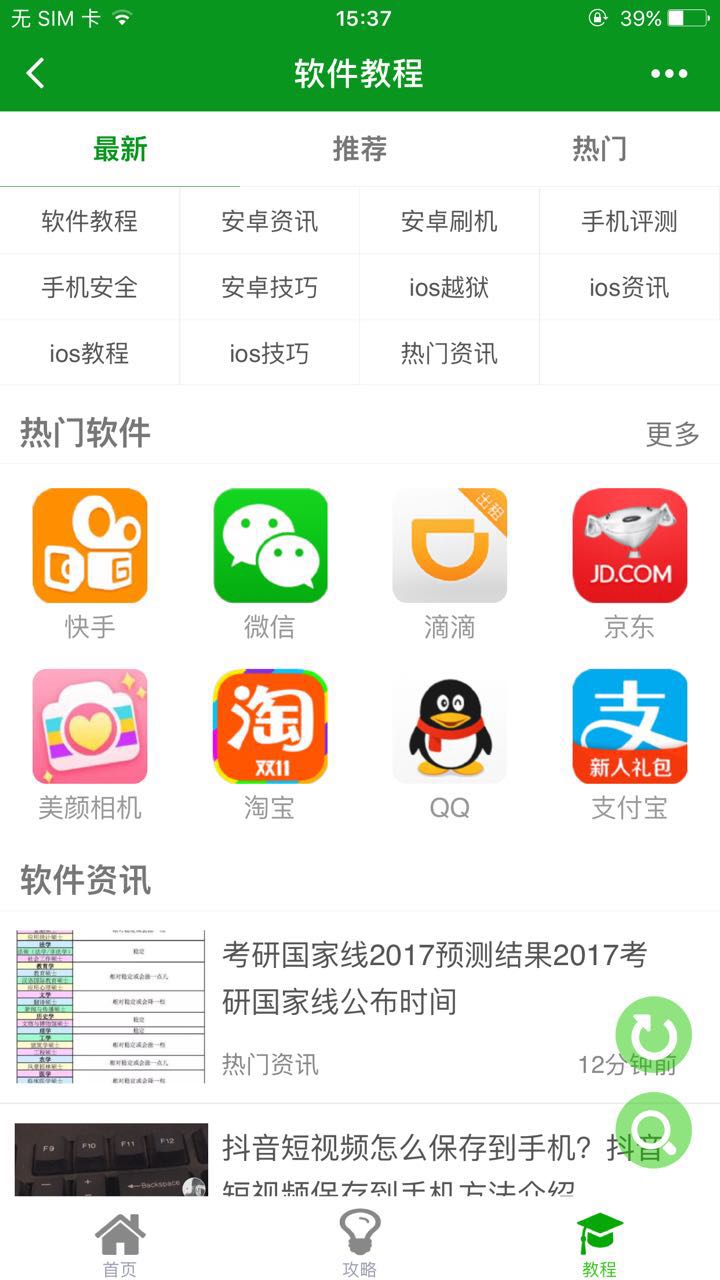Tap the green floating search button
The image size is (720, 1280).
[x=654, y=1129]
